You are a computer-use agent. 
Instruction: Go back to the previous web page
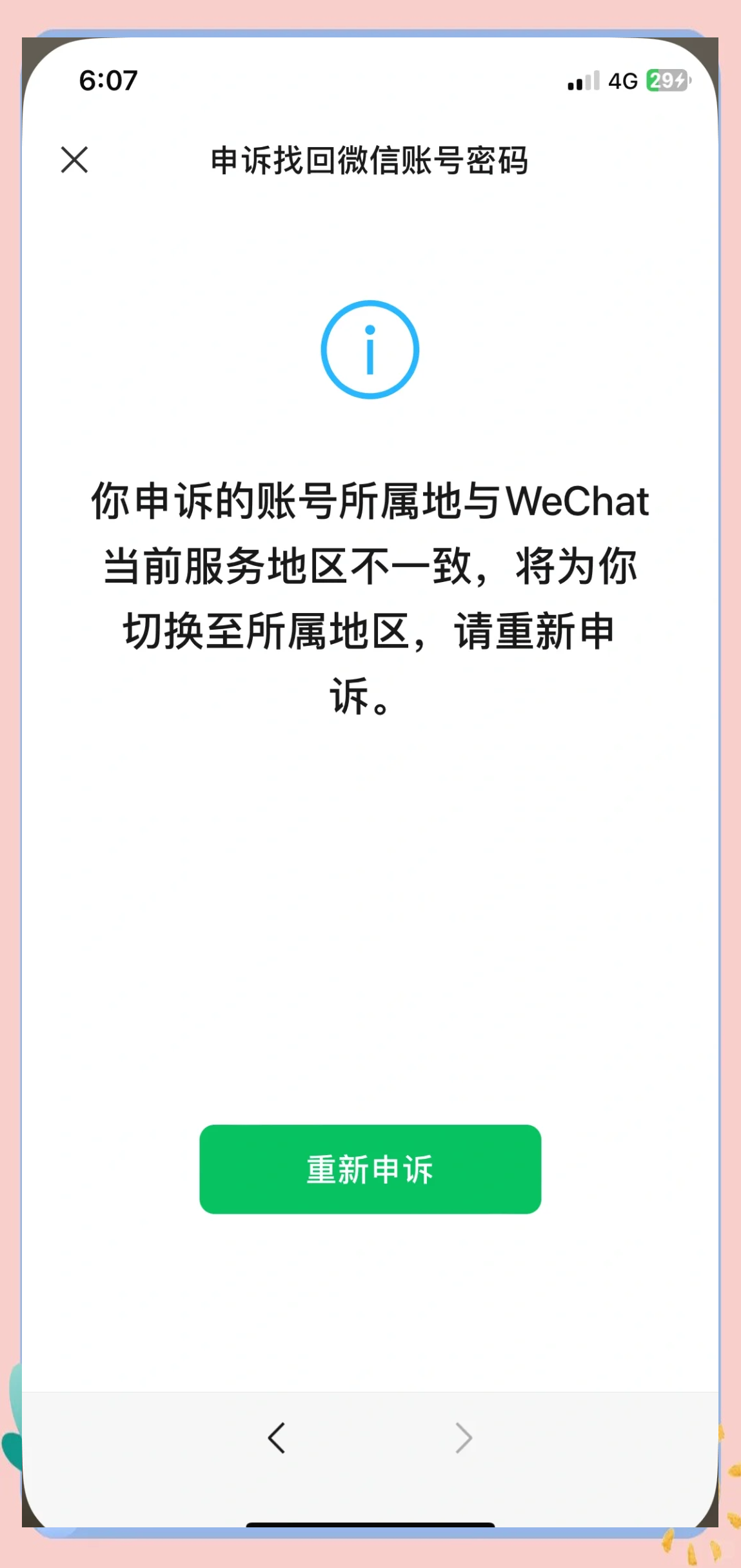277,1437
